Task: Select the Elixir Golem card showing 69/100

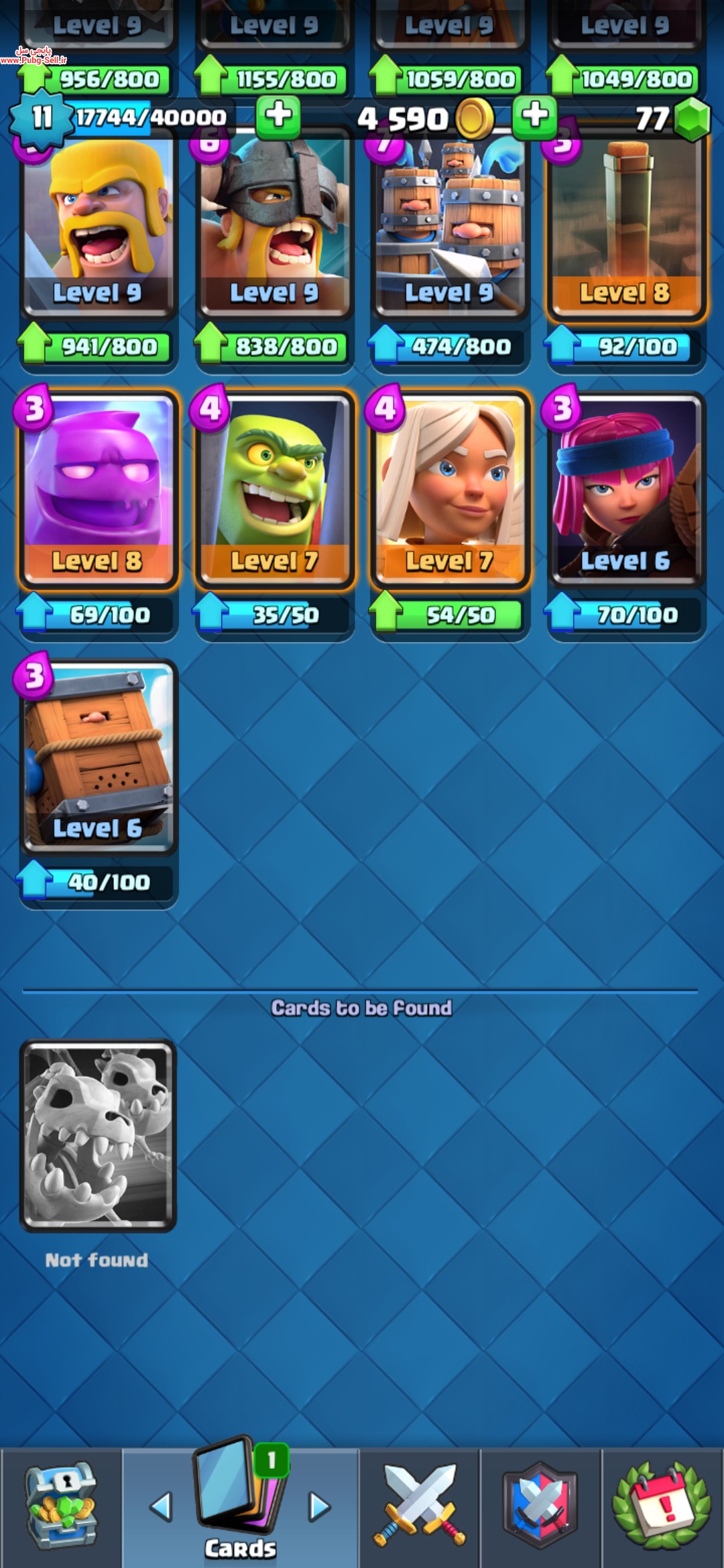Action: click(x=99, y=489)
